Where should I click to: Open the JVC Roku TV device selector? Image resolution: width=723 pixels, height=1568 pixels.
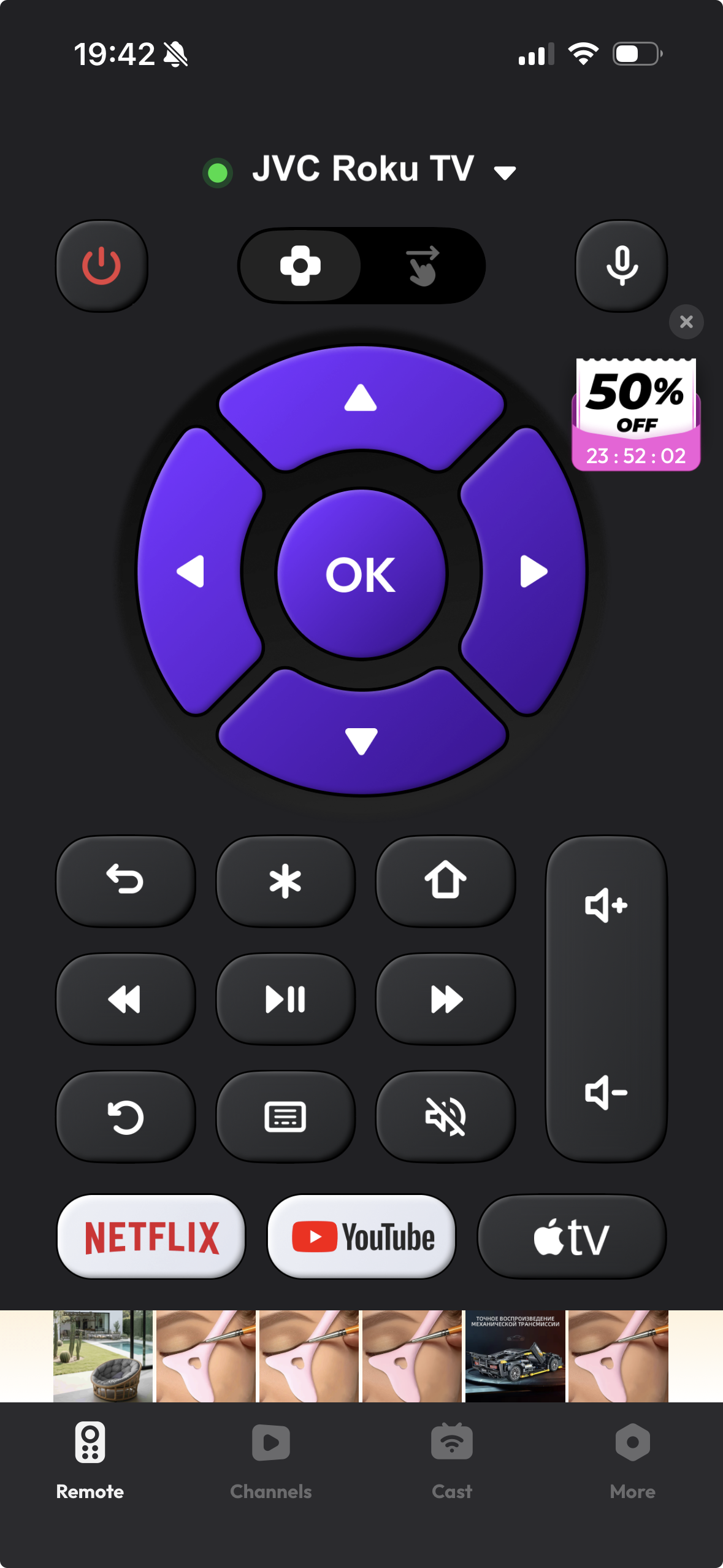(363, 169)
